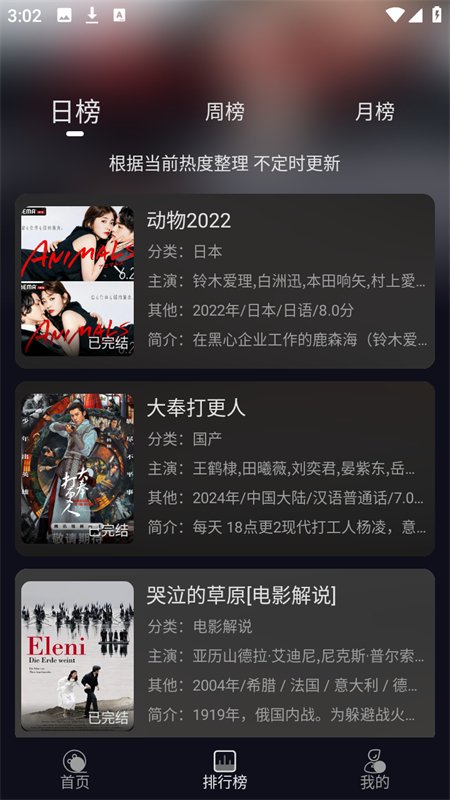Viewport: 450px width, 800px height.
Task: Tap the 排行榜 bottom navigation tab
Action: (x=224, y=769)
